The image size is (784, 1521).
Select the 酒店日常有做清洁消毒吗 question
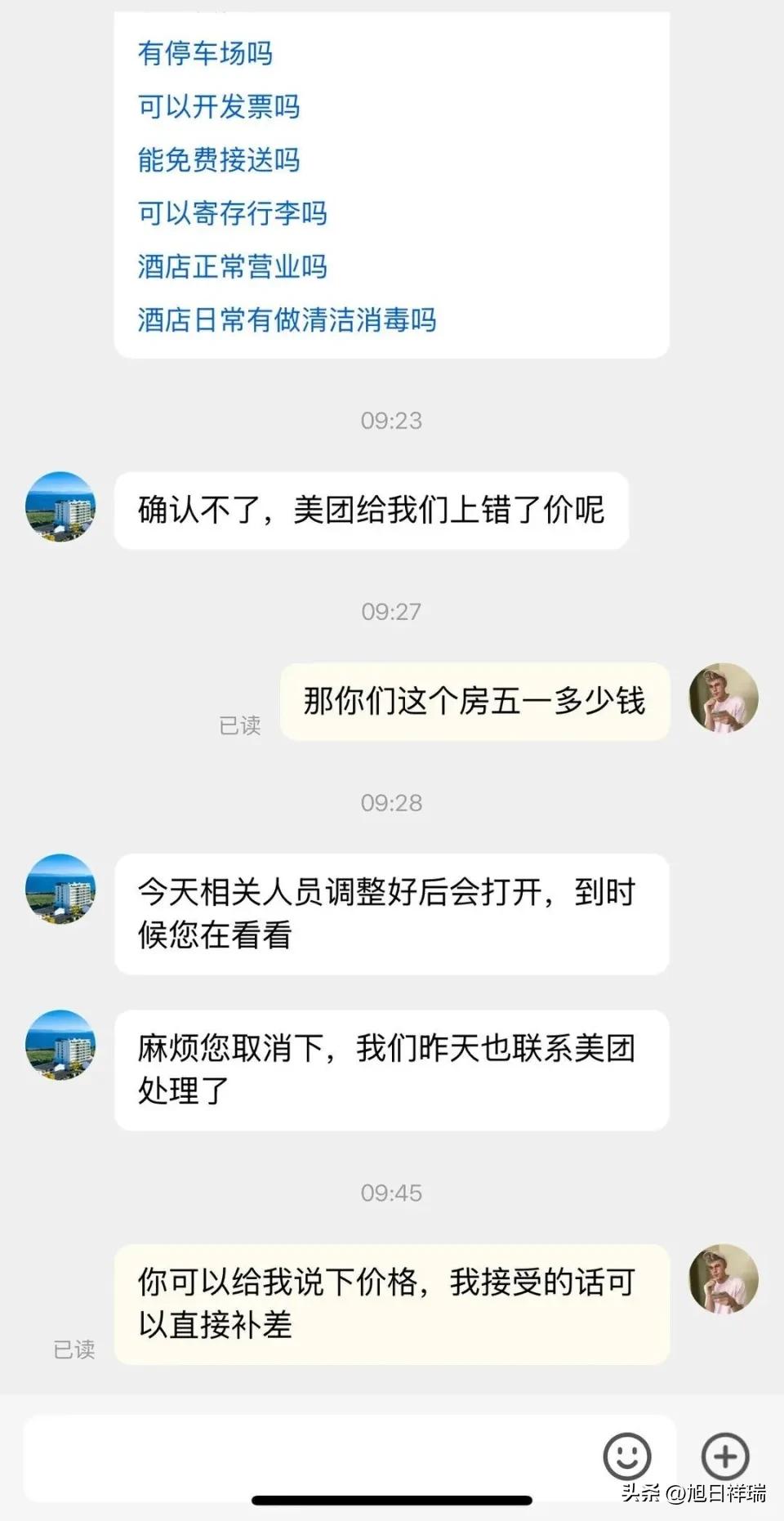tap(286, 321)
